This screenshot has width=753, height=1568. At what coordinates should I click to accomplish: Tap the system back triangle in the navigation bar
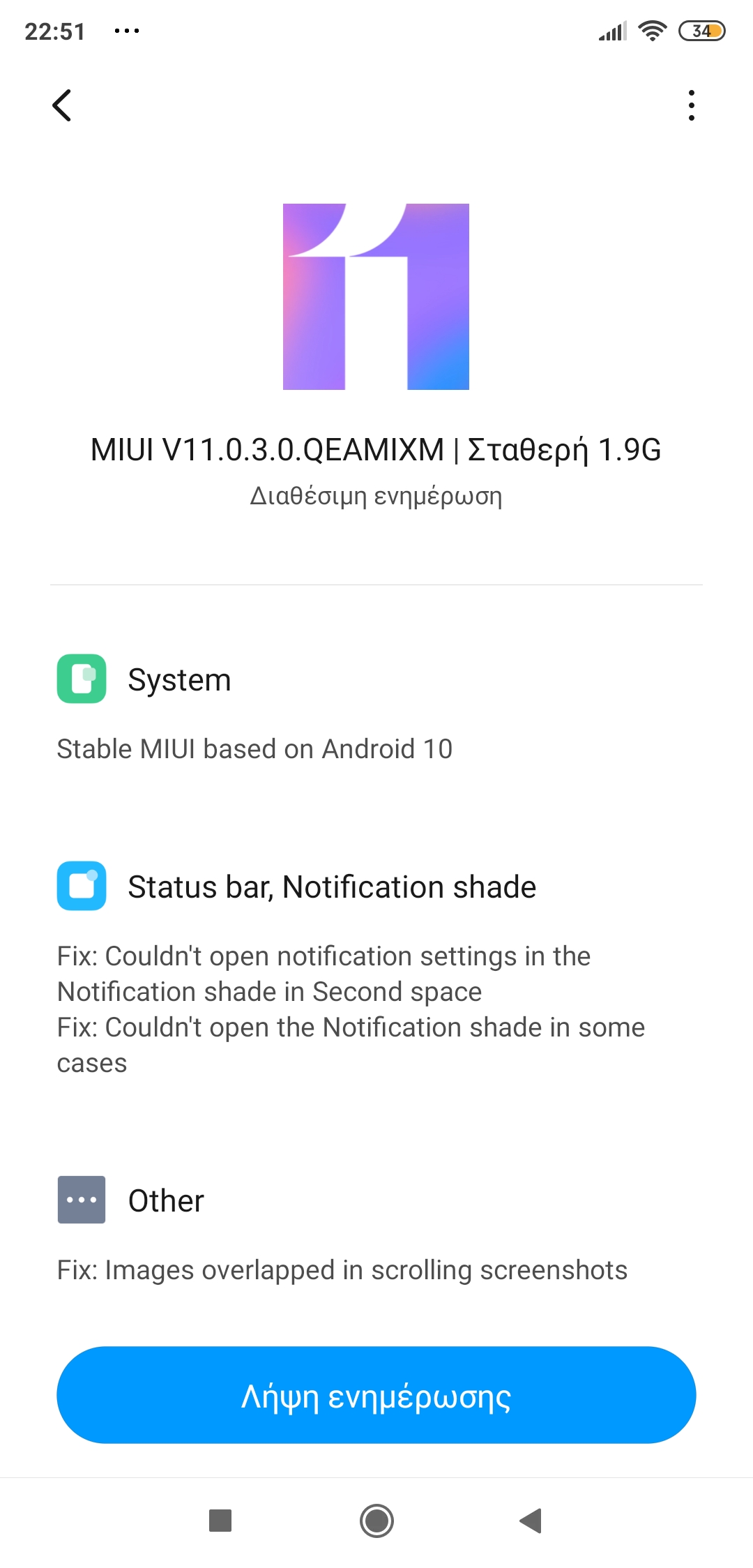point(531,1521)
